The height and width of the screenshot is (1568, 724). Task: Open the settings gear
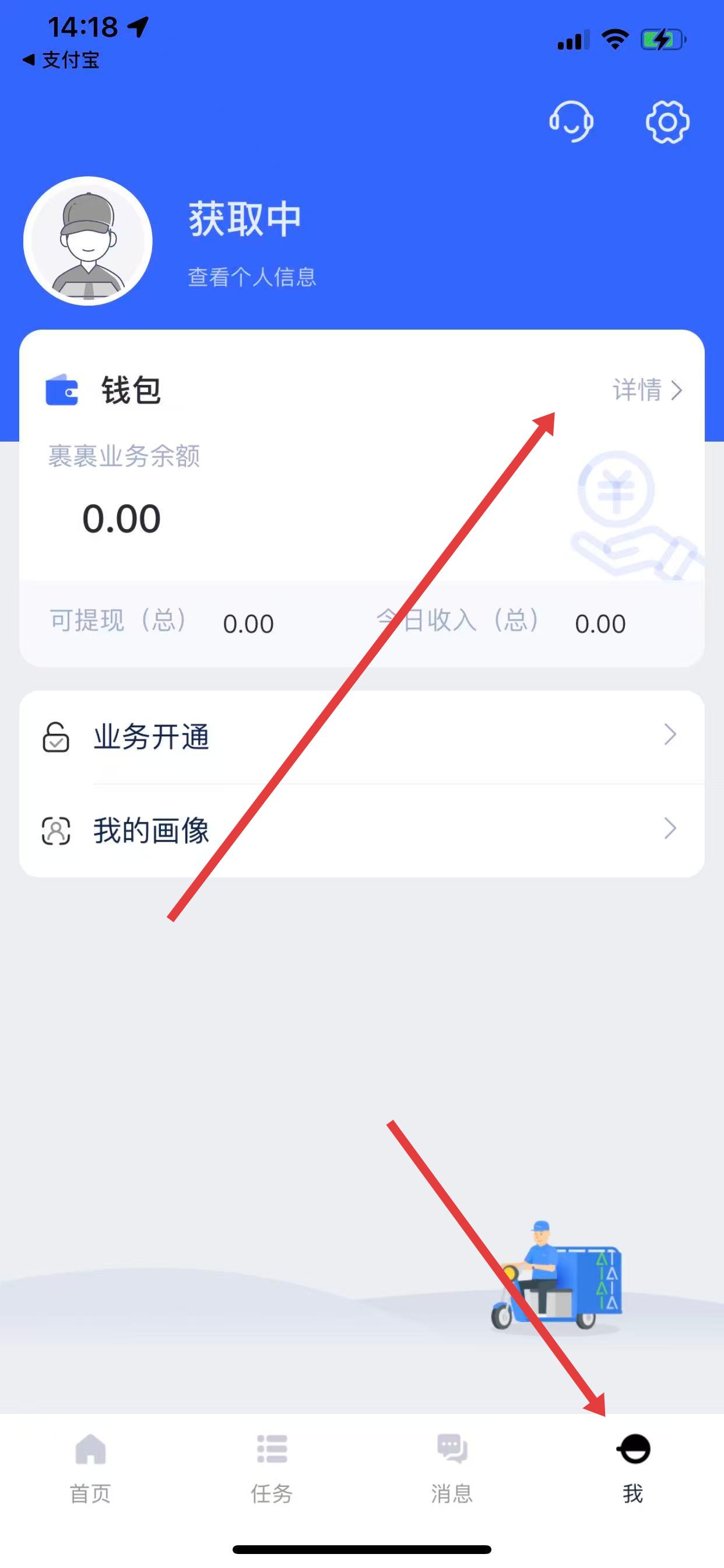pos(667,122)
